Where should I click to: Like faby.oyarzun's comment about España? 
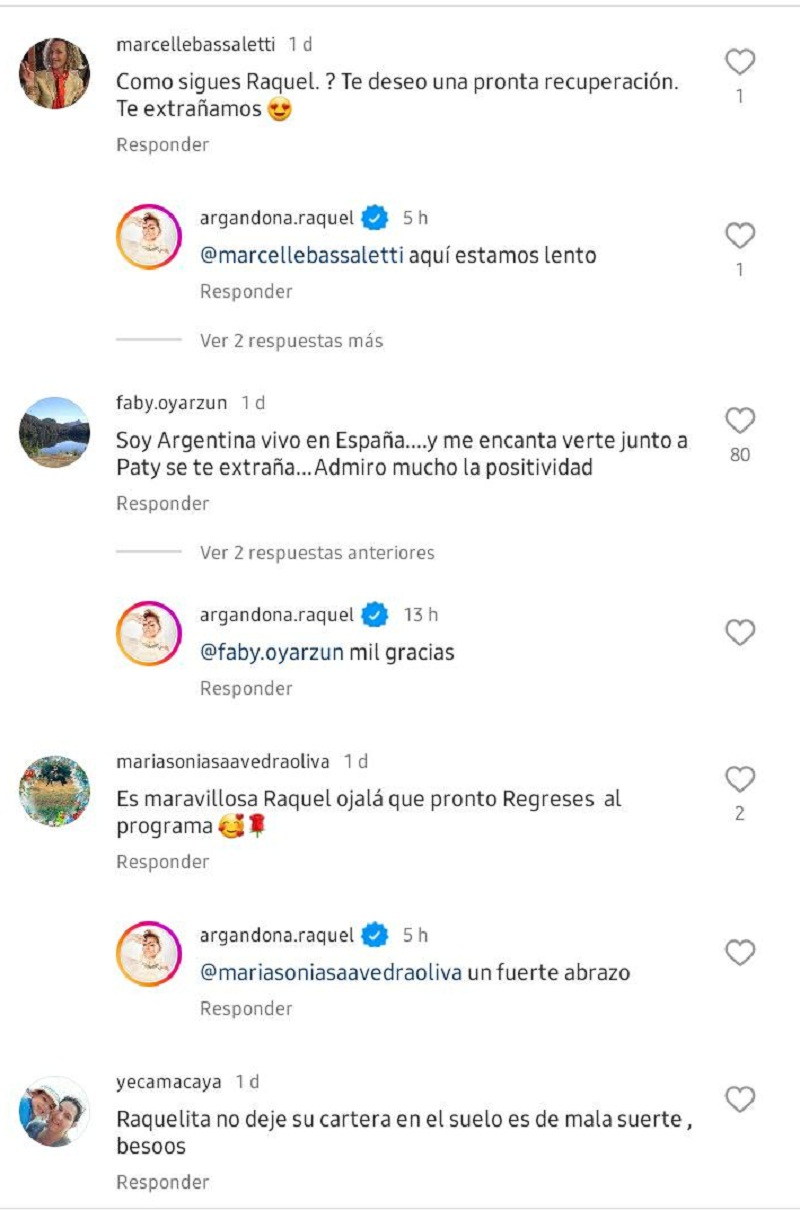coord(739,421)
